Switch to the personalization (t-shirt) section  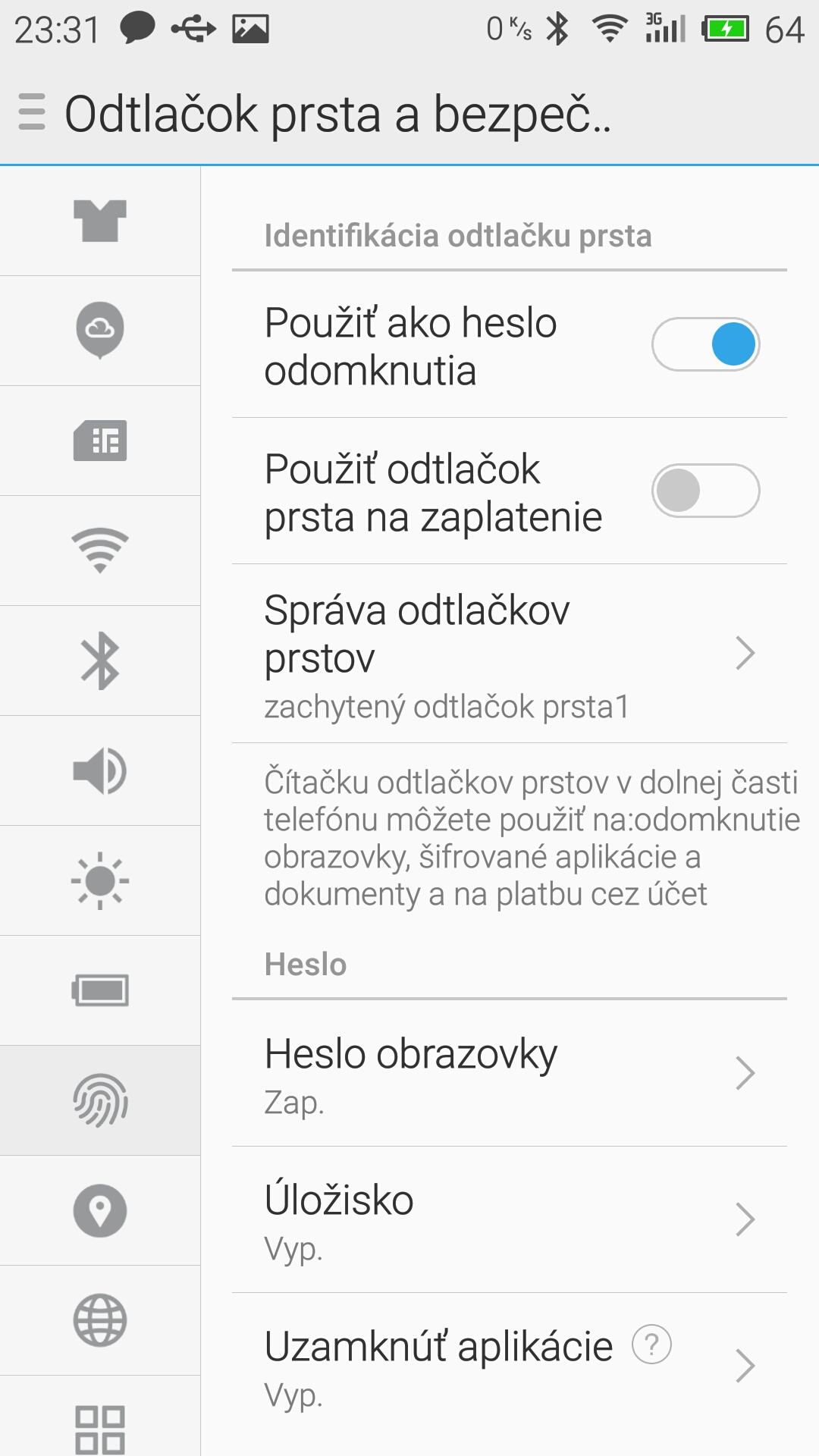pos(100,221)
